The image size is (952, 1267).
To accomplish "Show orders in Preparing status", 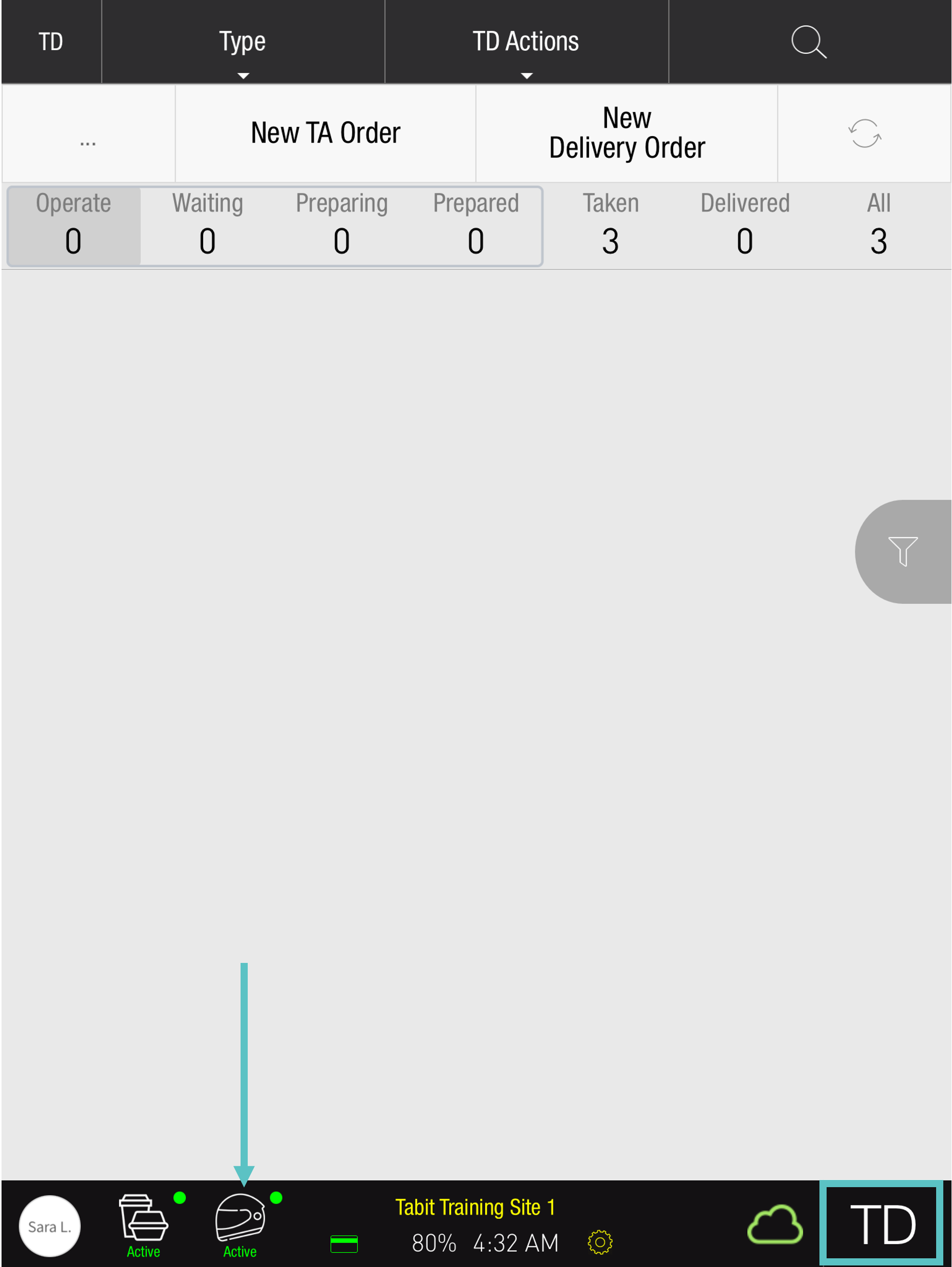I will [x=341, y=226].
